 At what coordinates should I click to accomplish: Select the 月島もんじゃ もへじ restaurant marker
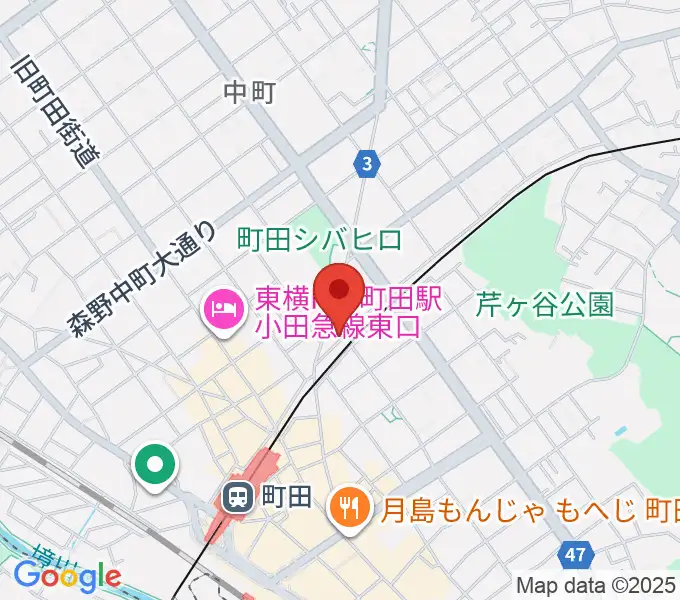[x=350, y=510]
